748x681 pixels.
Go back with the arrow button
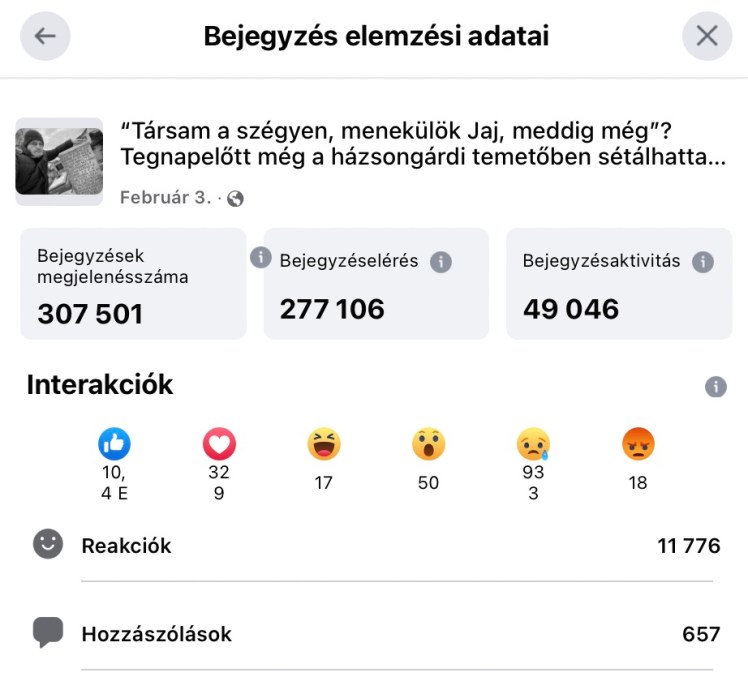coord(45,36)
